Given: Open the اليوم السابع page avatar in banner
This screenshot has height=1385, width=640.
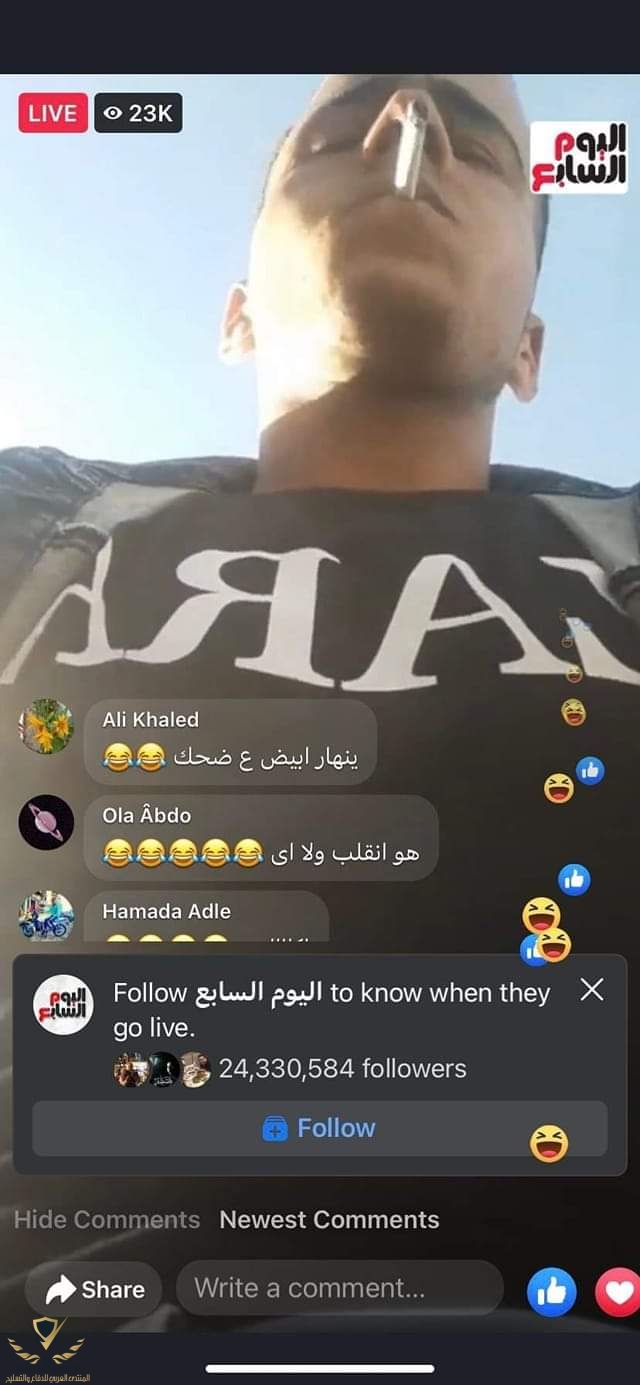Looking at the screenshot, I should tap(64, 1004).
